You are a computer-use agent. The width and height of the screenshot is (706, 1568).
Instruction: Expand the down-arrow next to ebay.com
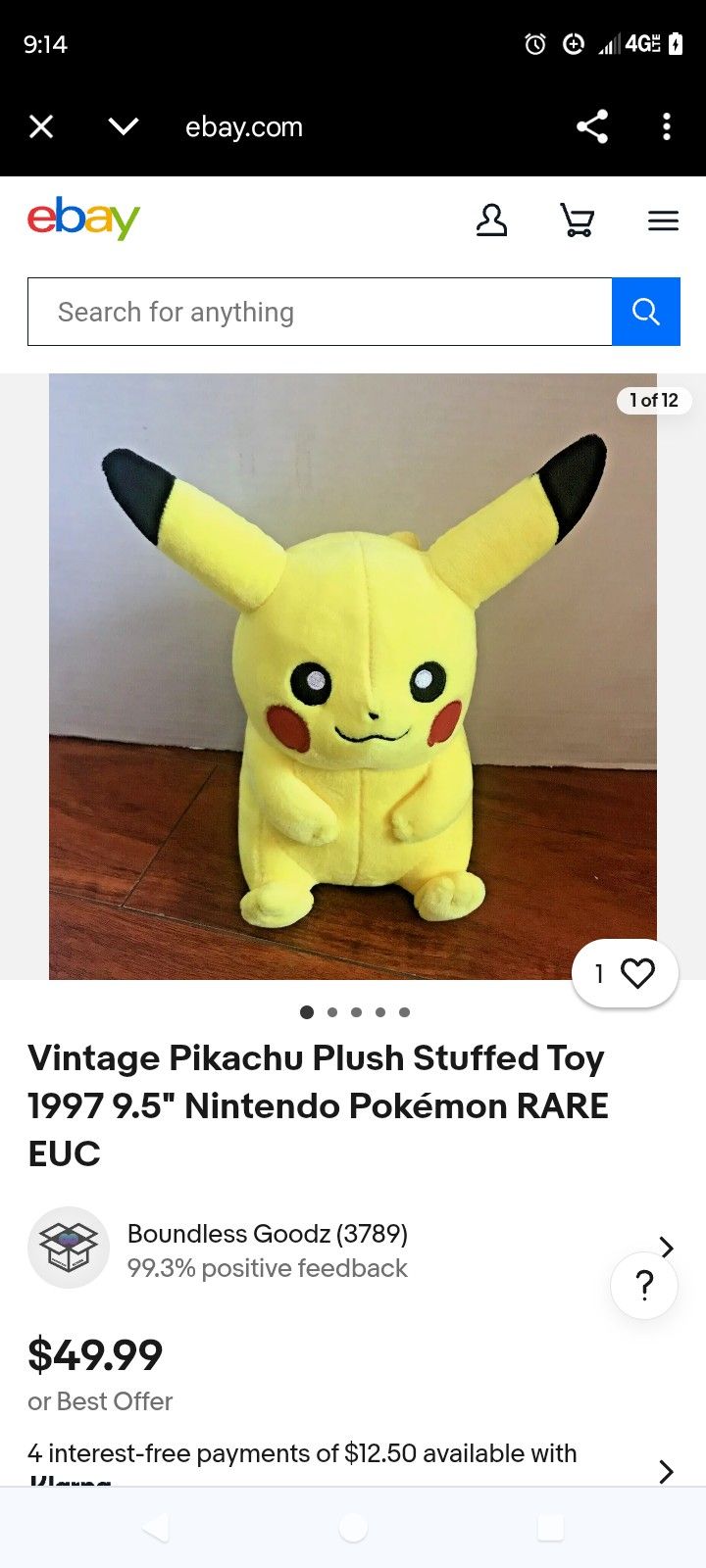[x=124, y=126]
